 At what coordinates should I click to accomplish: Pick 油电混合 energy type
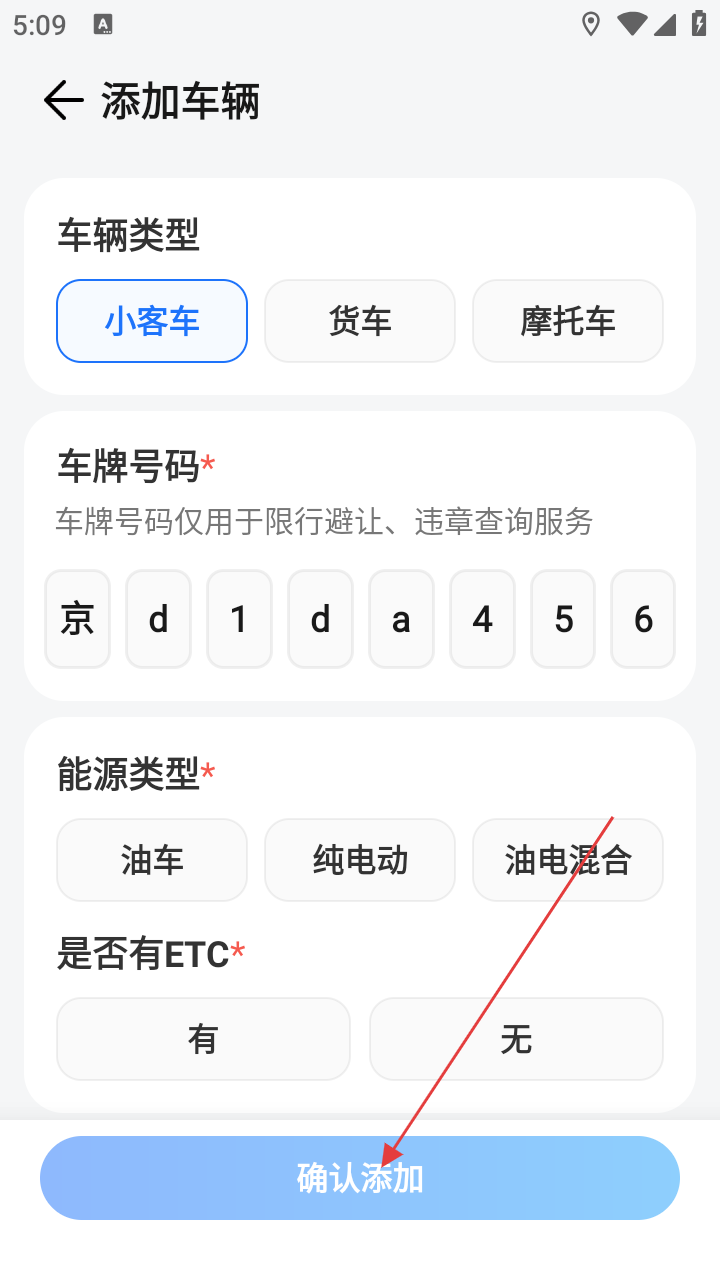pos(567,860)
